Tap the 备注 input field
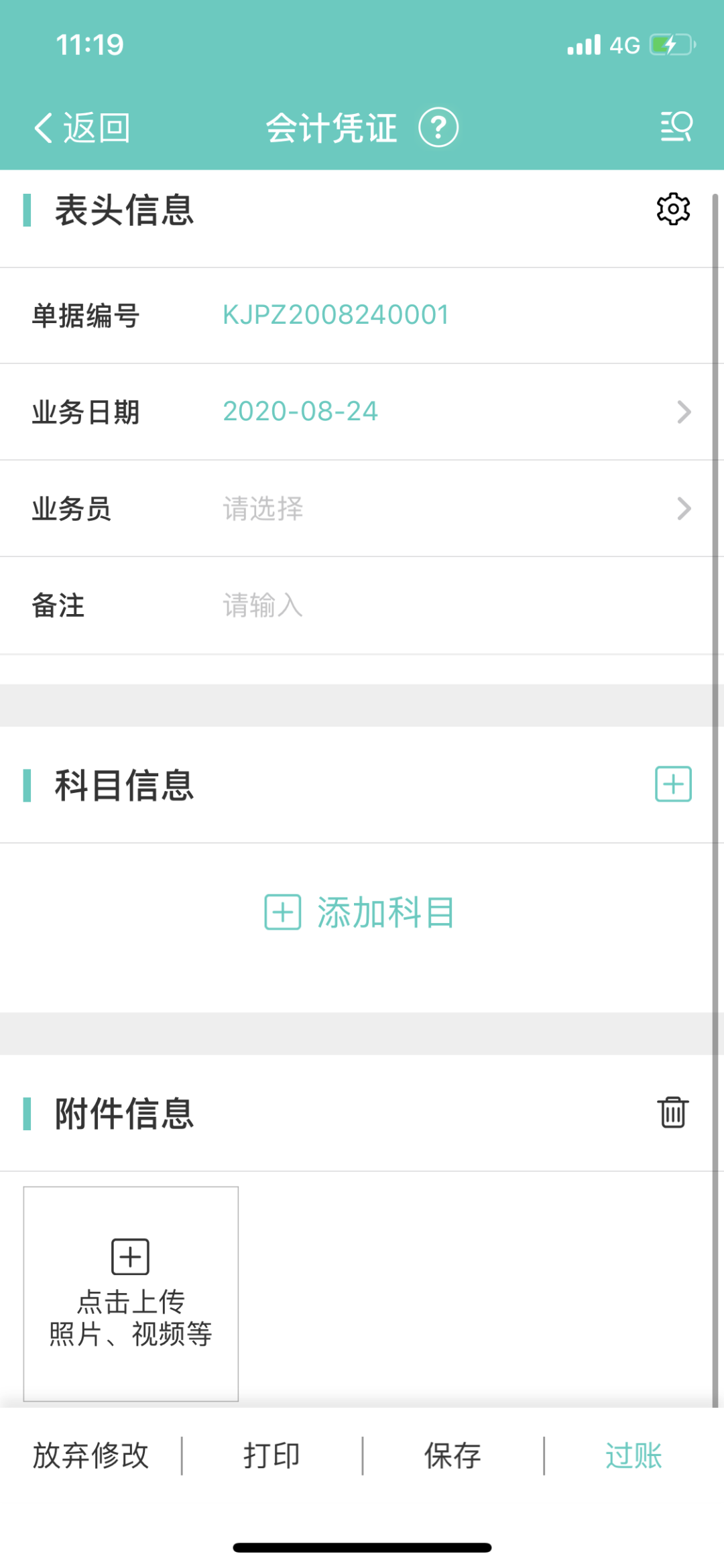 click(456, 605)
